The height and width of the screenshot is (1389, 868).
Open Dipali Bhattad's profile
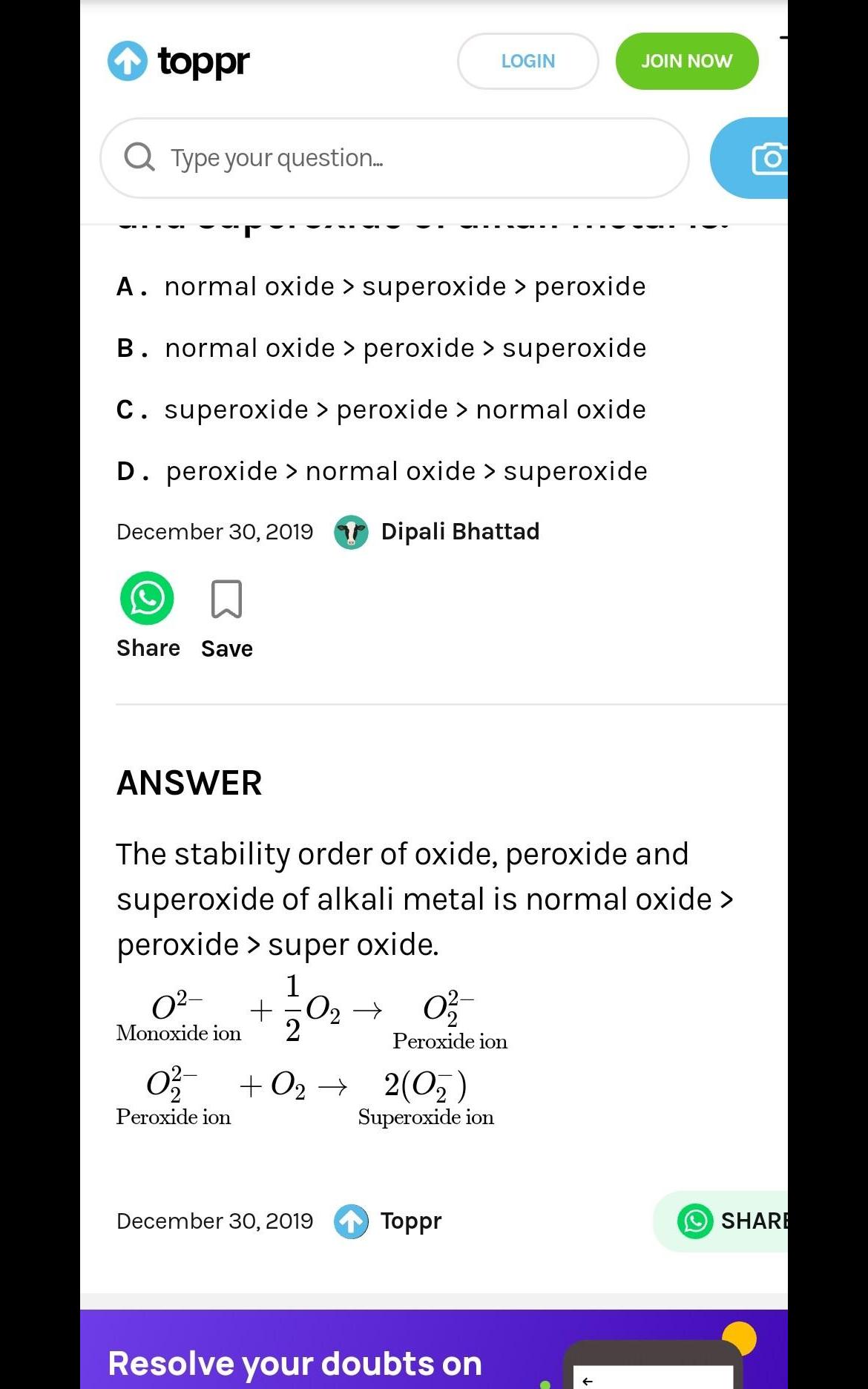(x=459, y=532)
